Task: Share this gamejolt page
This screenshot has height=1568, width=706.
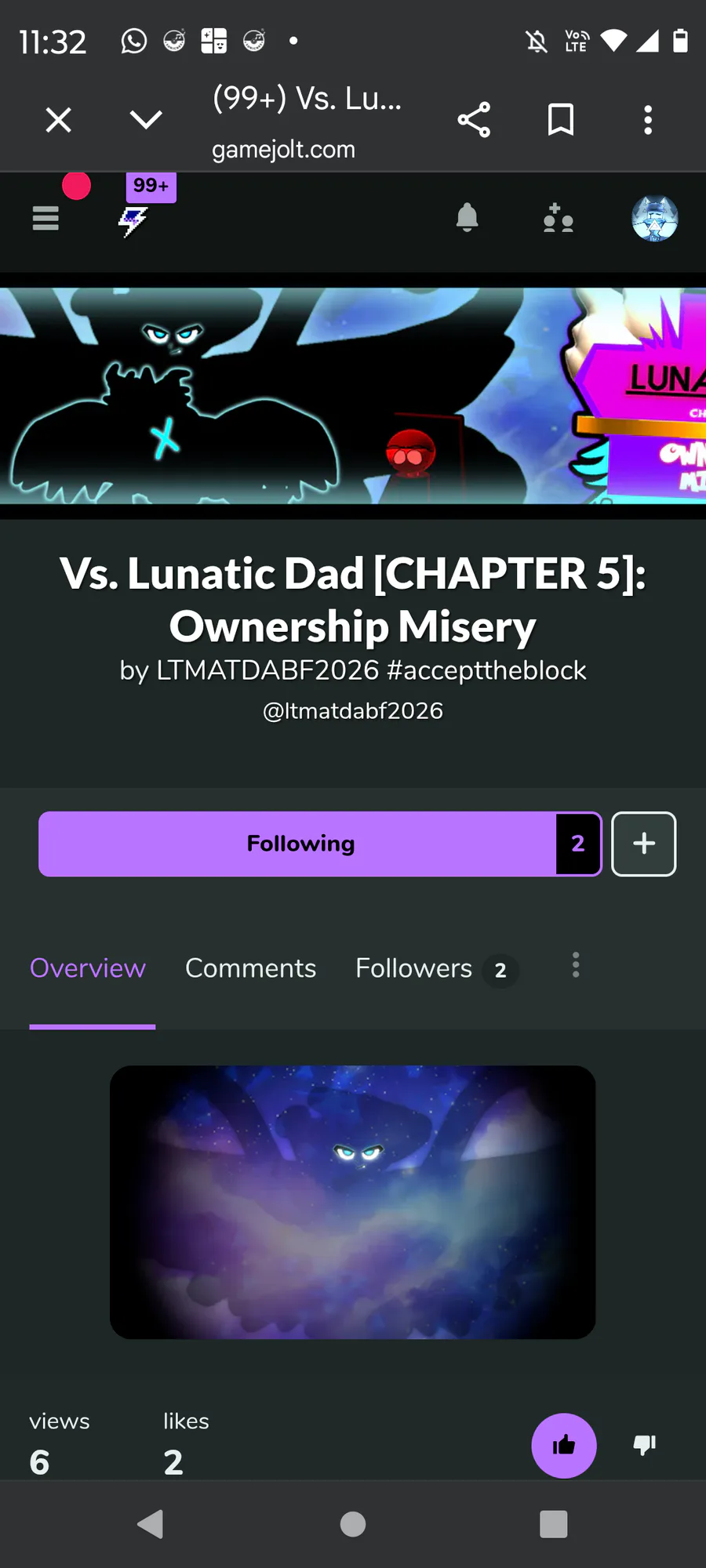Action: [474, 120]
